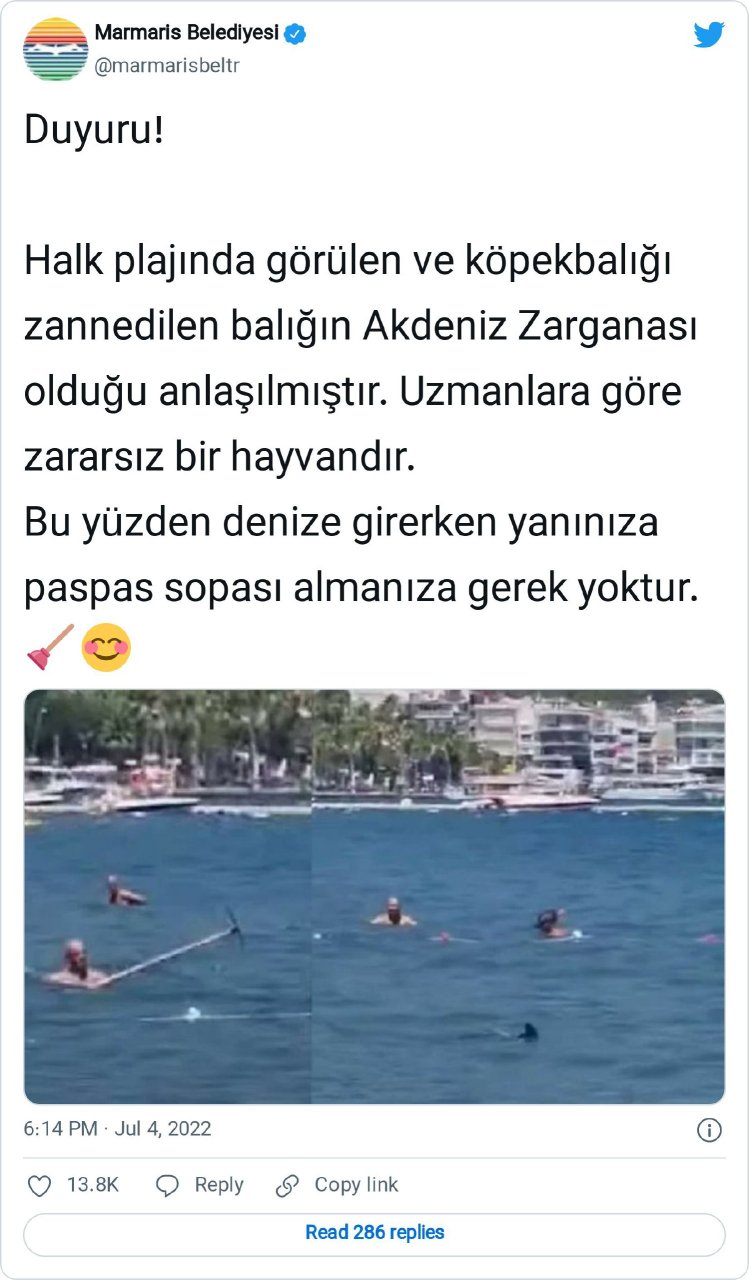Open the @marmarisbeltr handle

[166, 65]
